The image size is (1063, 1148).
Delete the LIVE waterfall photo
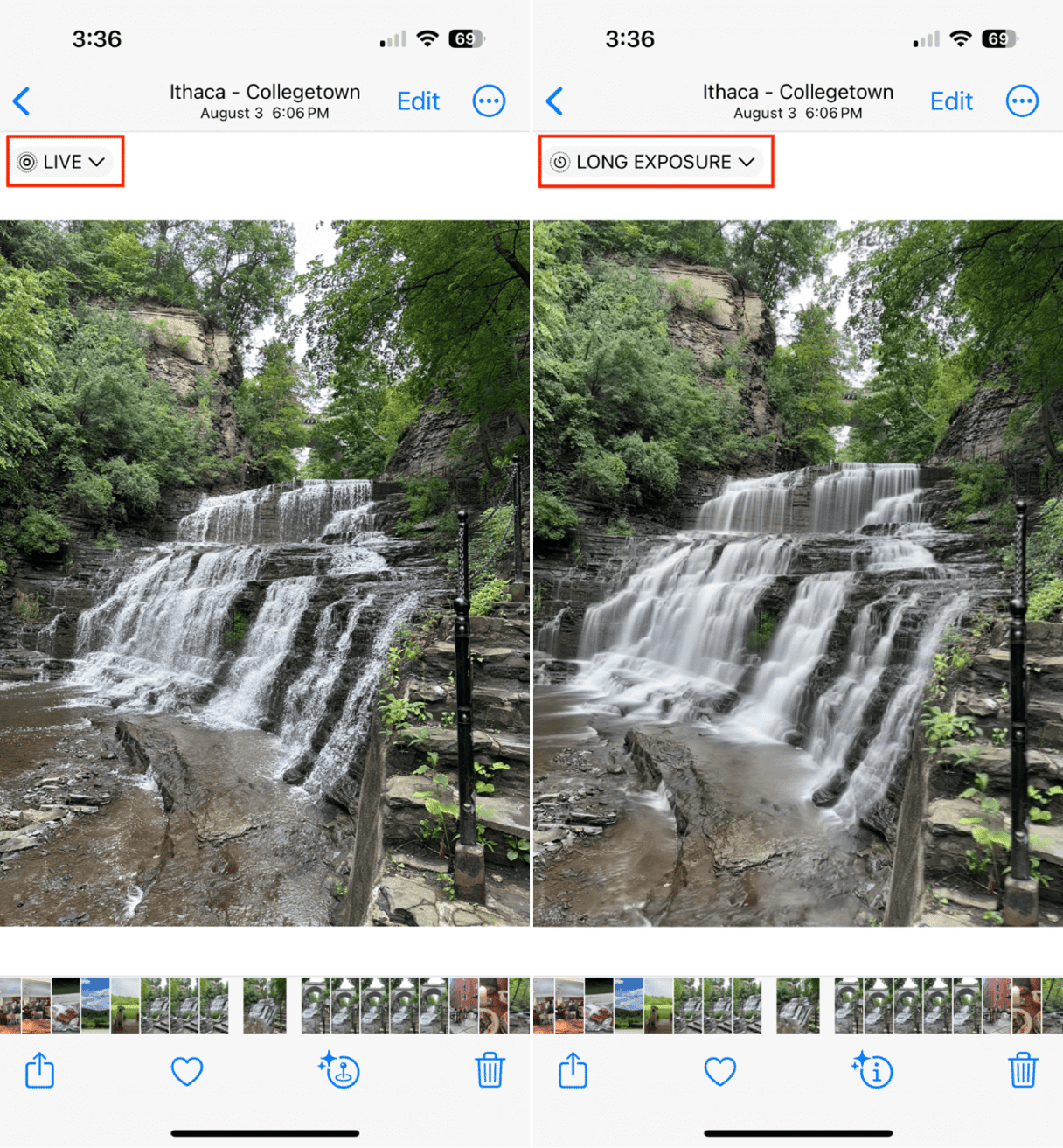click(x=490, y=1070)
